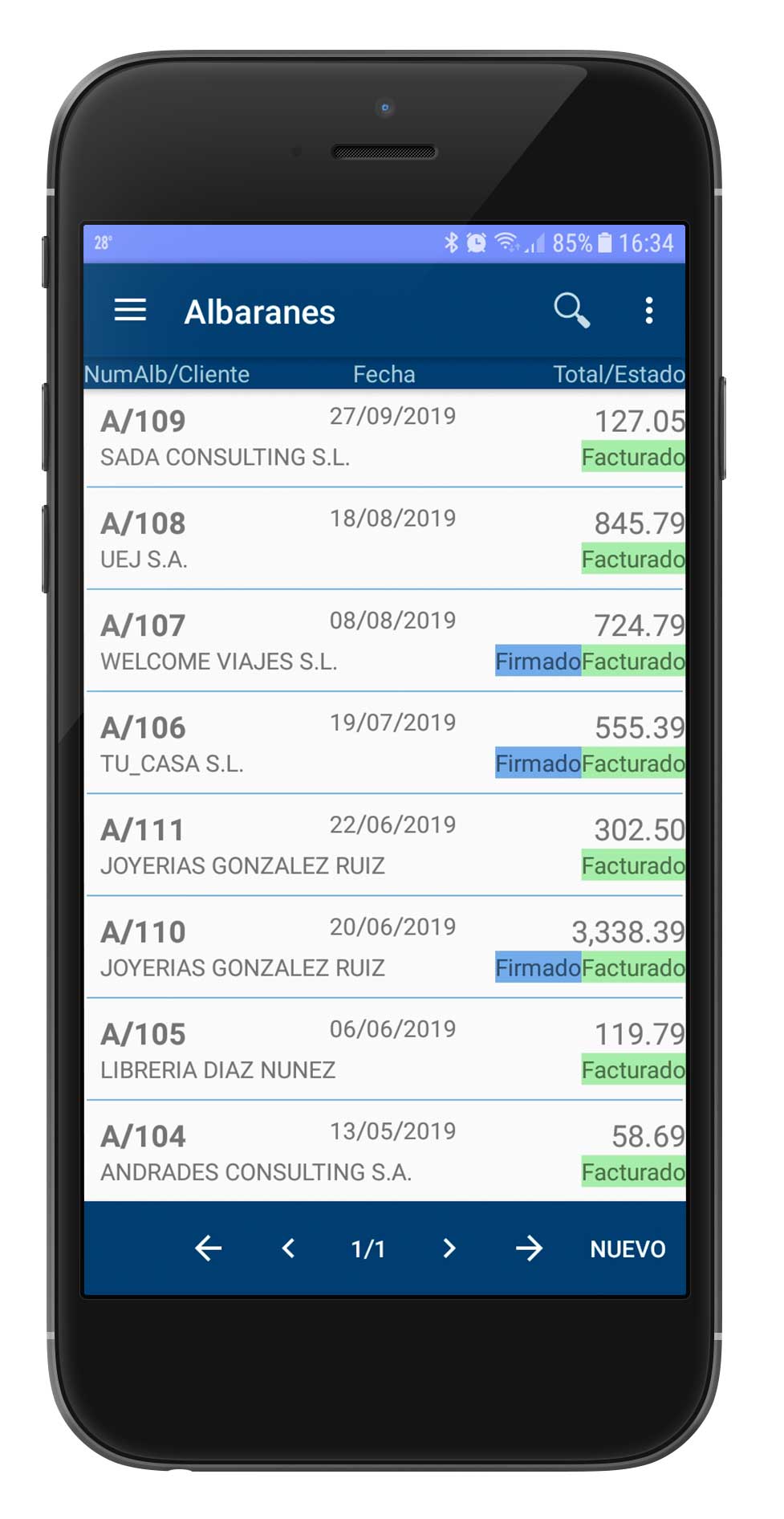Viewport: 784px width, 1519px height.
Task: View albarán A/105 LIBRERIA DIAZ NUNEZ
Action: [384, 1050]
